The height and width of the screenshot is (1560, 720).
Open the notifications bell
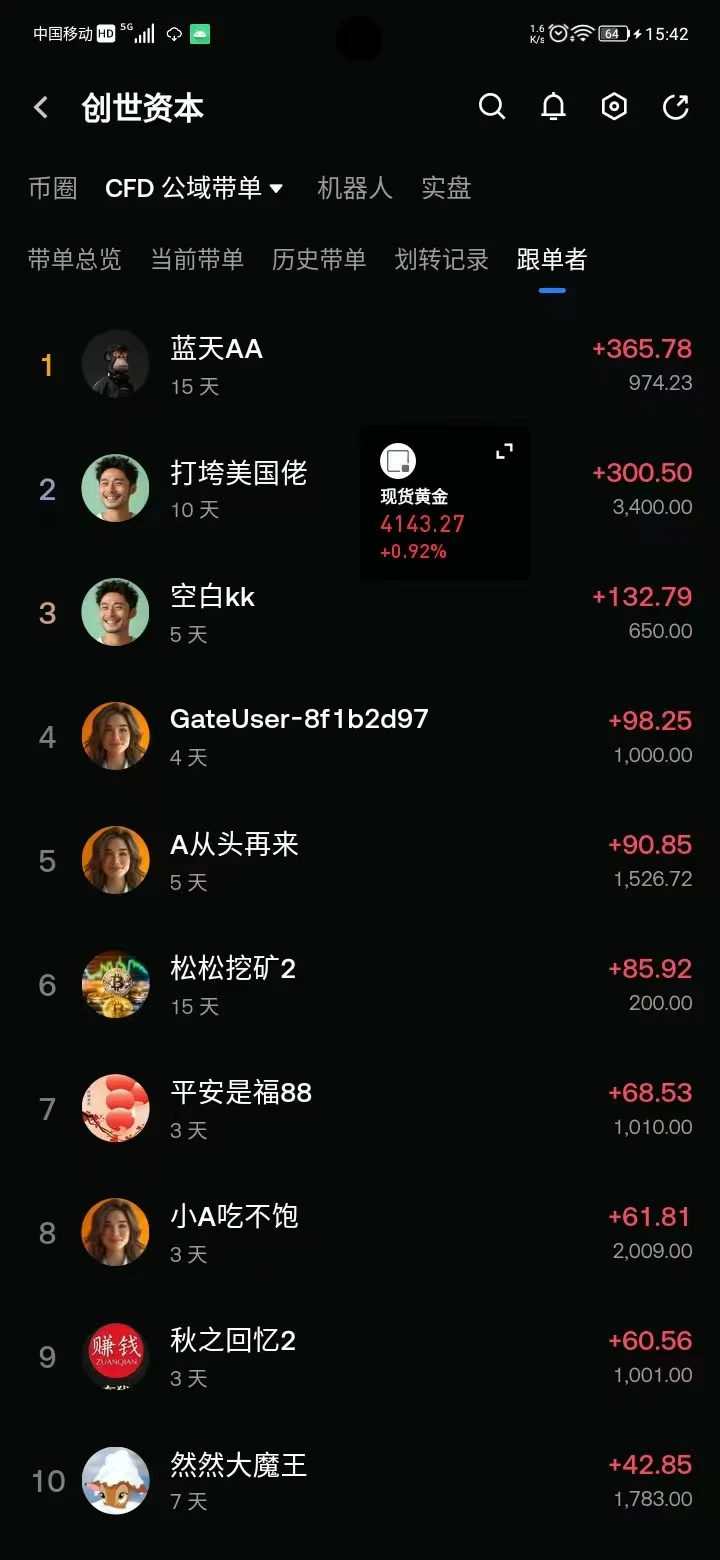tap(553, 107)
